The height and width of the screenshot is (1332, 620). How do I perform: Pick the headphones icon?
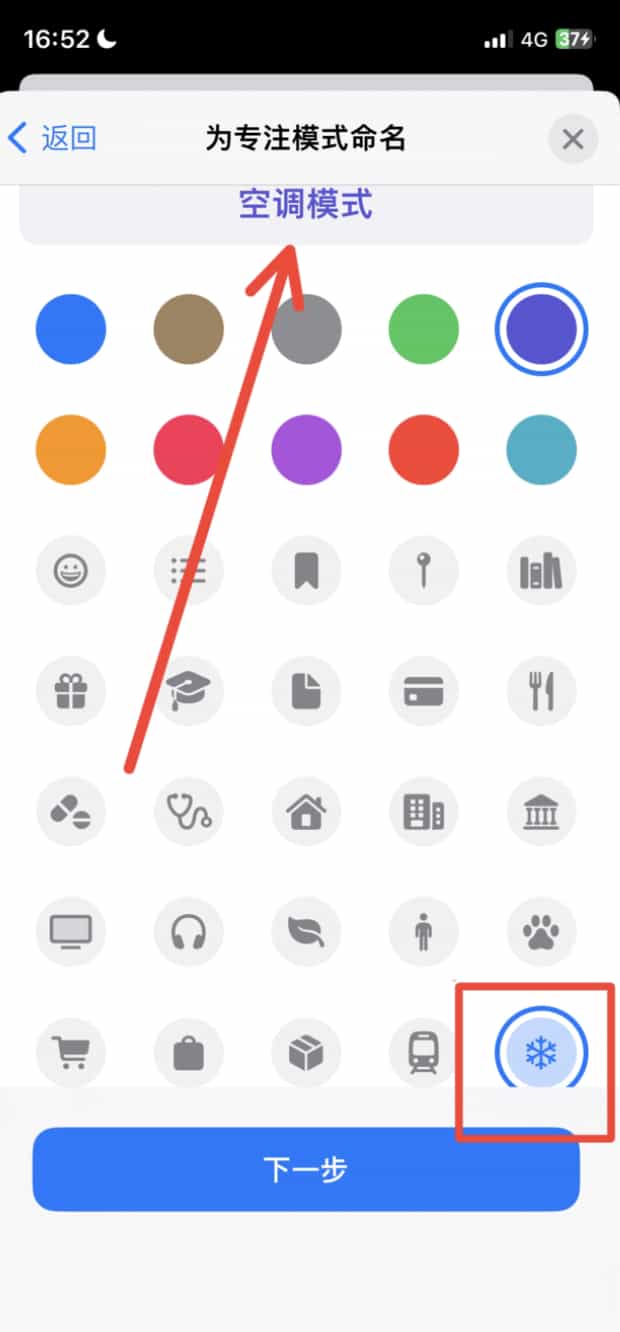(188, 932)
